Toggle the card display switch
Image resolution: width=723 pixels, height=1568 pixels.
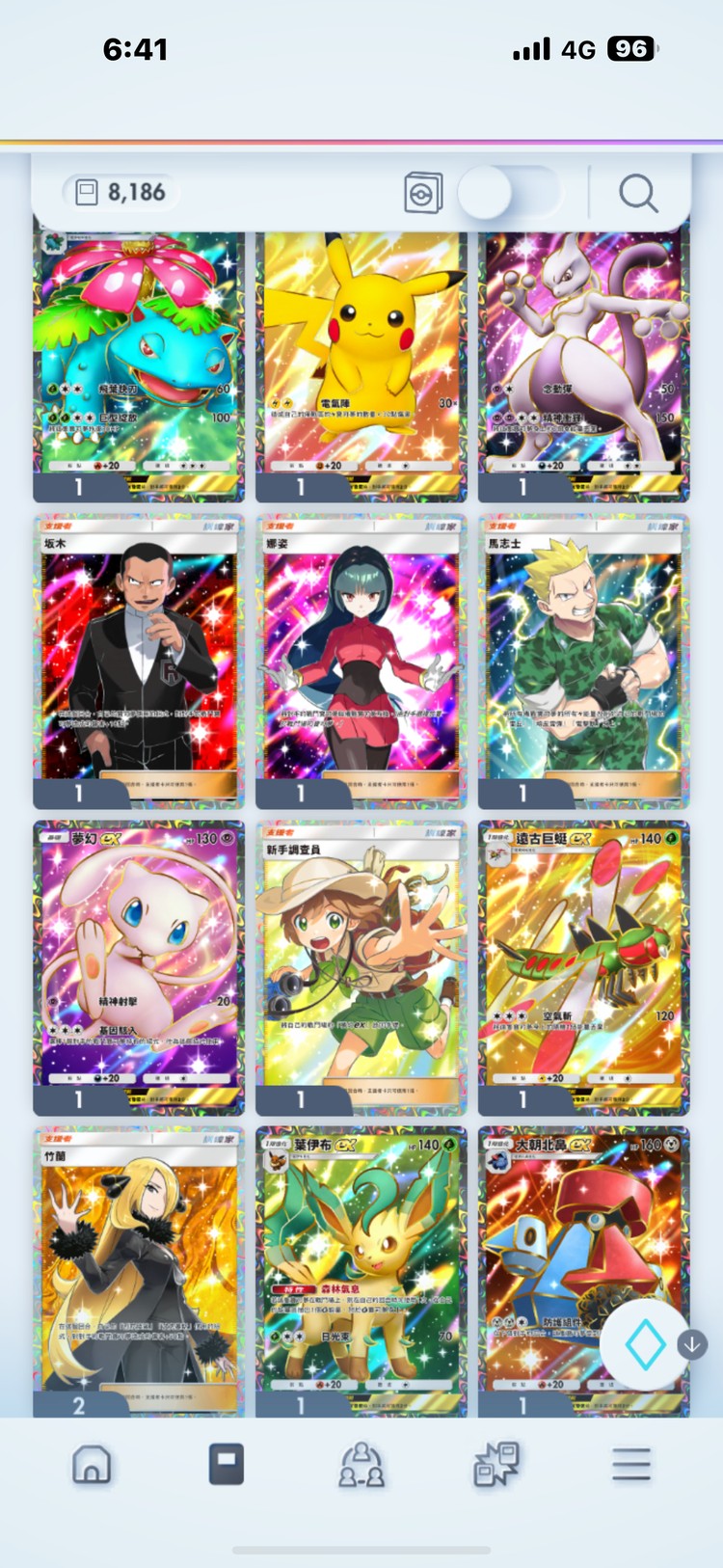(508, 193)
